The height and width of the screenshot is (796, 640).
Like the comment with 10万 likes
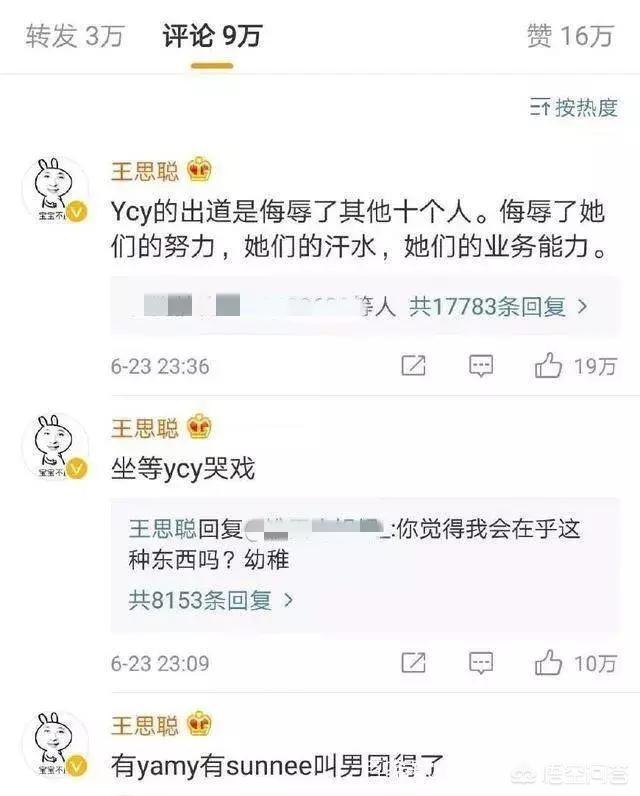click(x=575, y=661)
